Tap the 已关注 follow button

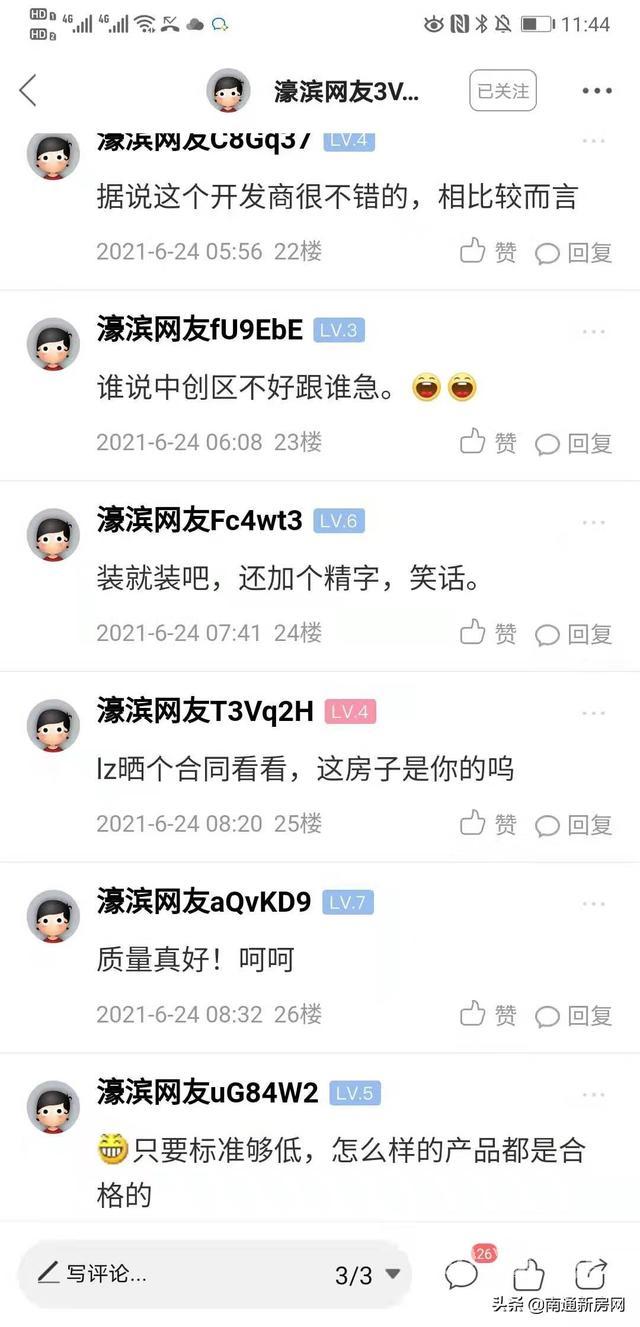coord(502,91)
